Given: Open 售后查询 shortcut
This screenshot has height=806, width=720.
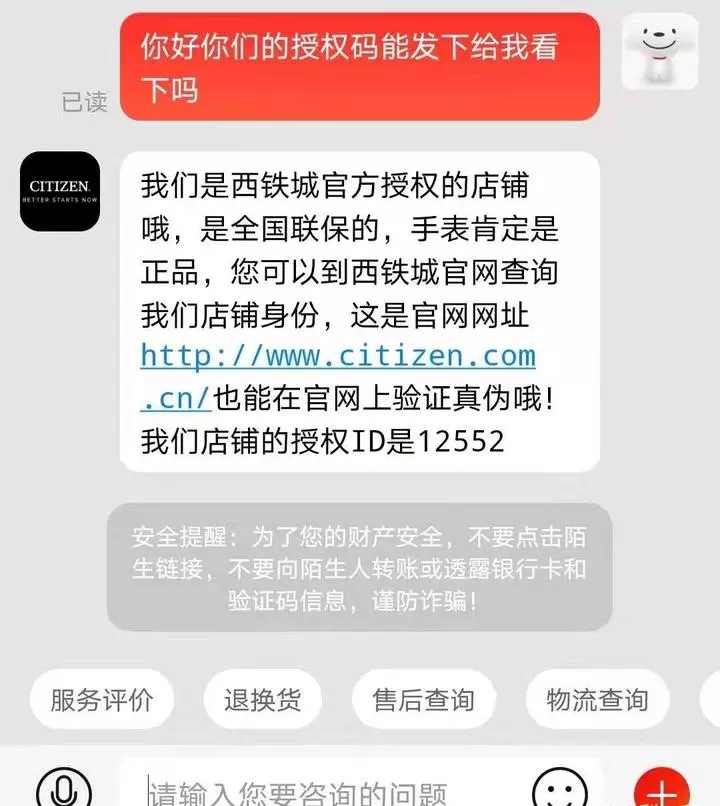Looking at the screenshot, I should coord(424,699).
